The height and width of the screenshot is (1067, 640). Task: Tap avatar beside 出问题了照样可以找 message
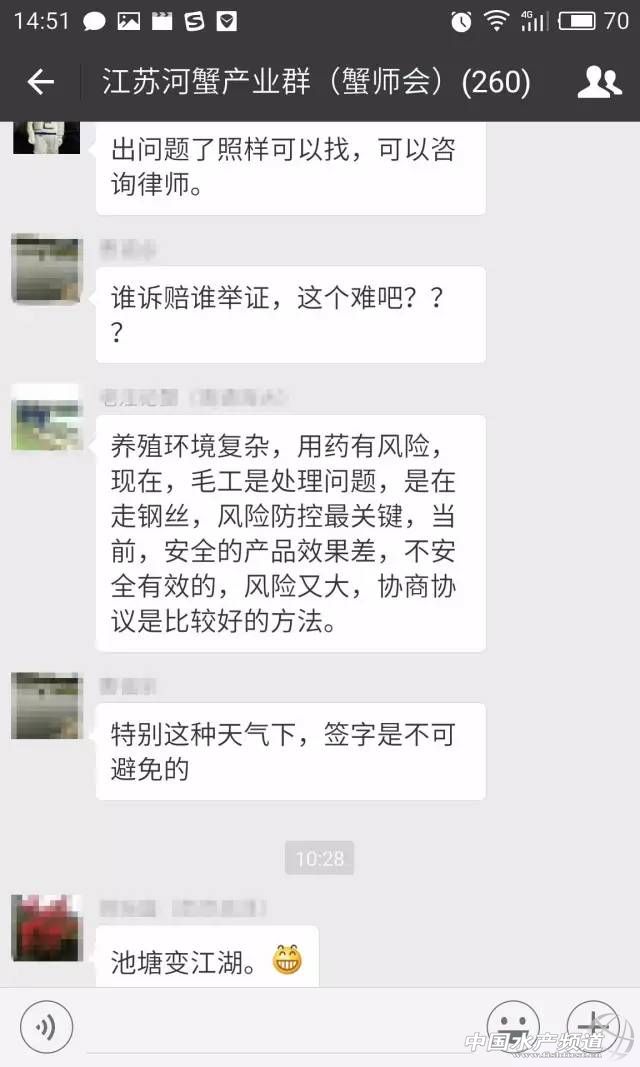click(46, 138)
